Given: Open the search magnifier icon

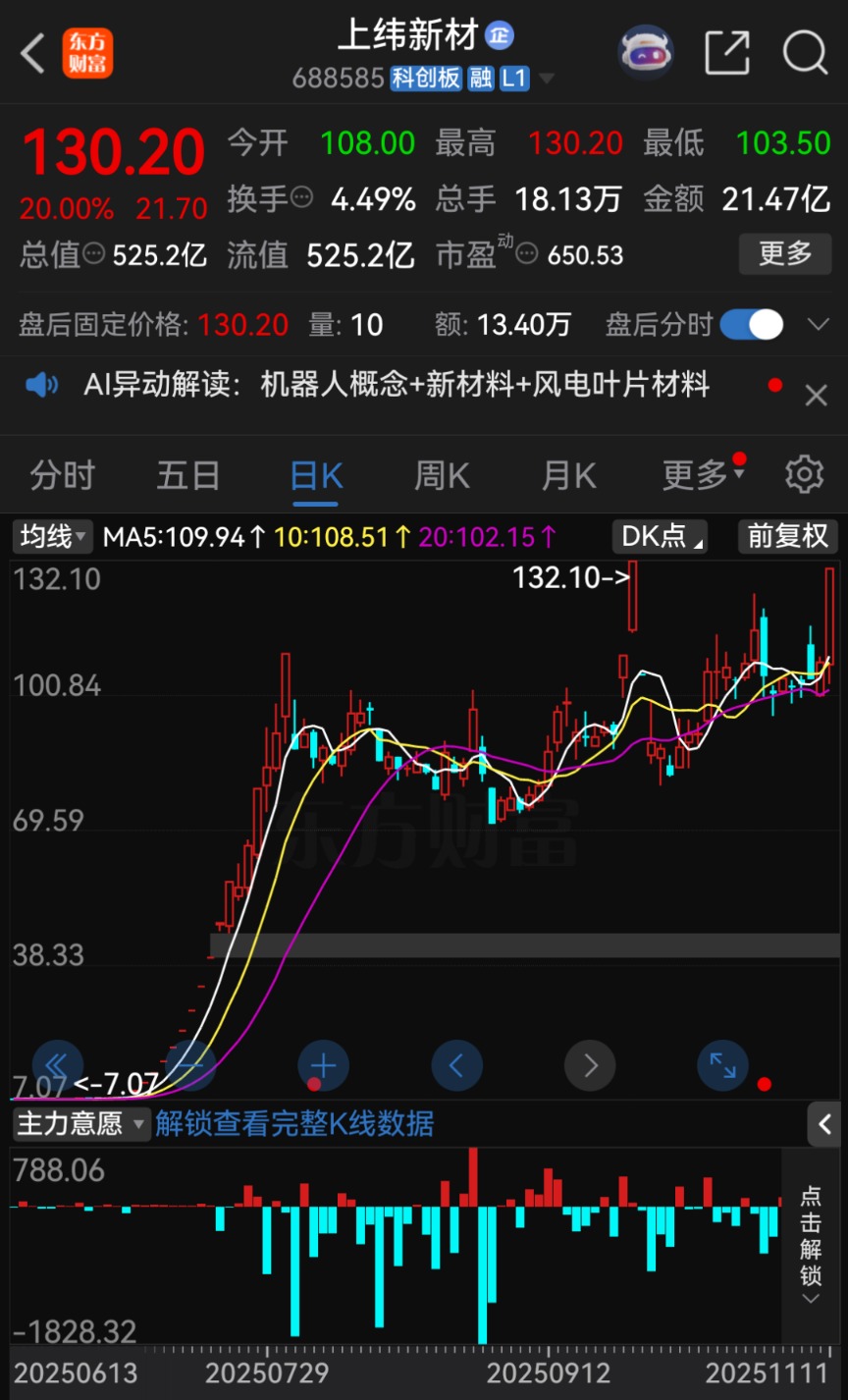Looking at the screenshot, I should point(805,53).
